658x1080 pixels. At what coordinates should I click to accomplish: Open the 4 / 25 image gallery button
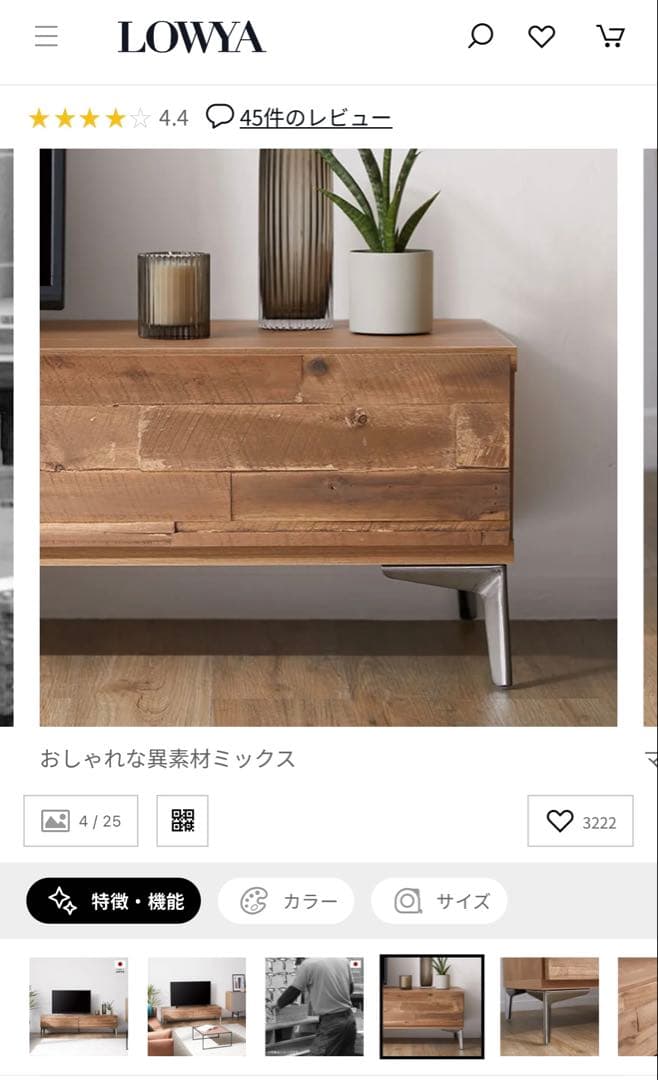click(81, 821)
